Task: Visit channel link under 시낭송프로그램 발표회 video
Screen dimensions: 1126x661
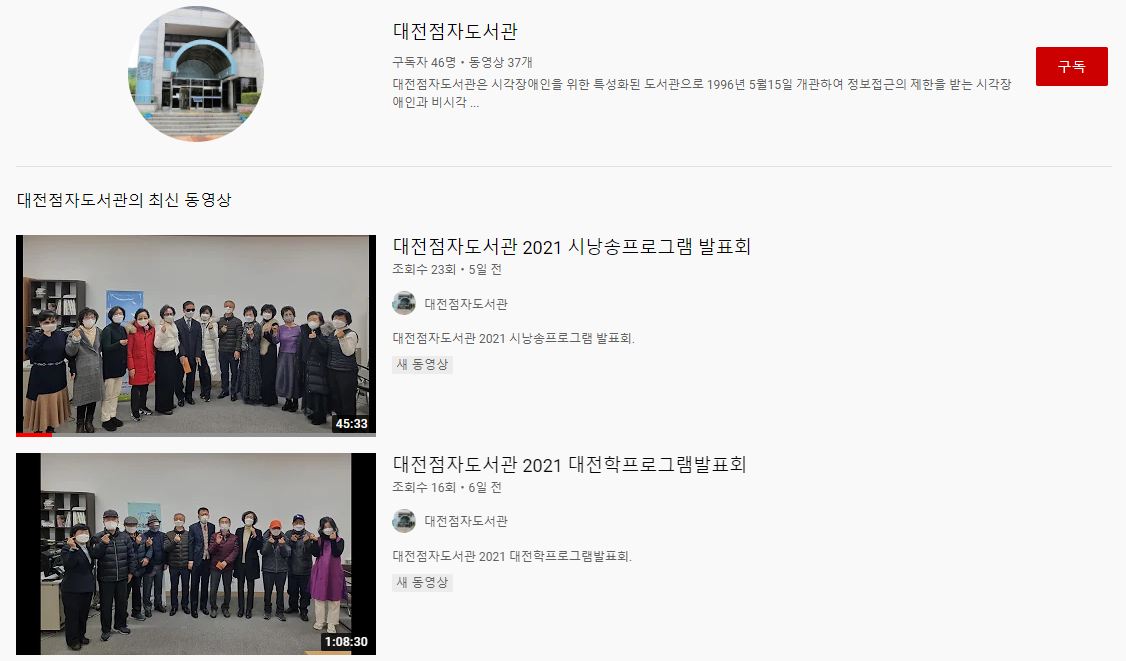Action: (x=465, y=304)
